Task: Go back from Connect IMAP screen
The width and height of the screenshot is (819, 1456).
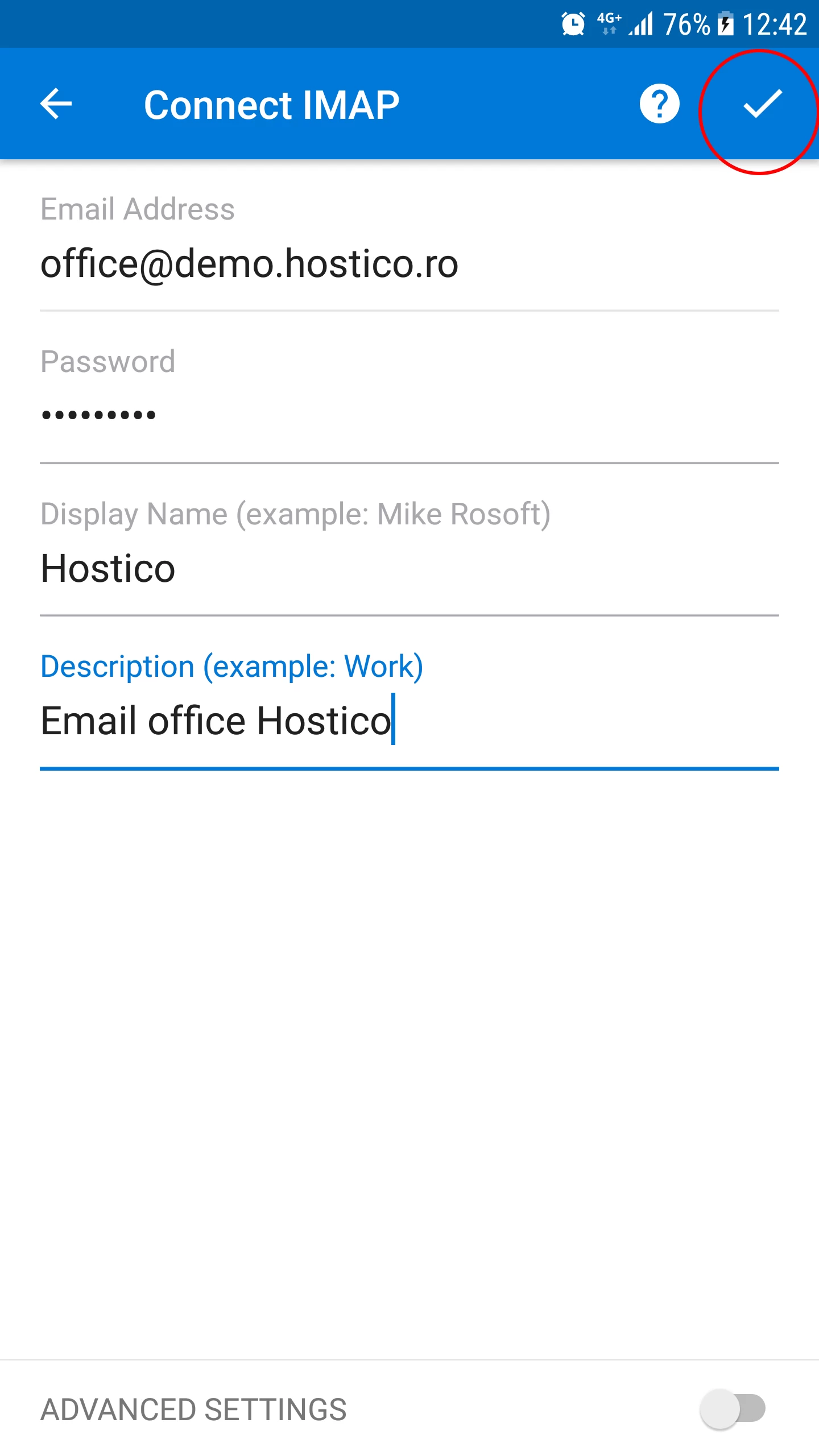Action: pyautogui.click(x=56, y=104)
